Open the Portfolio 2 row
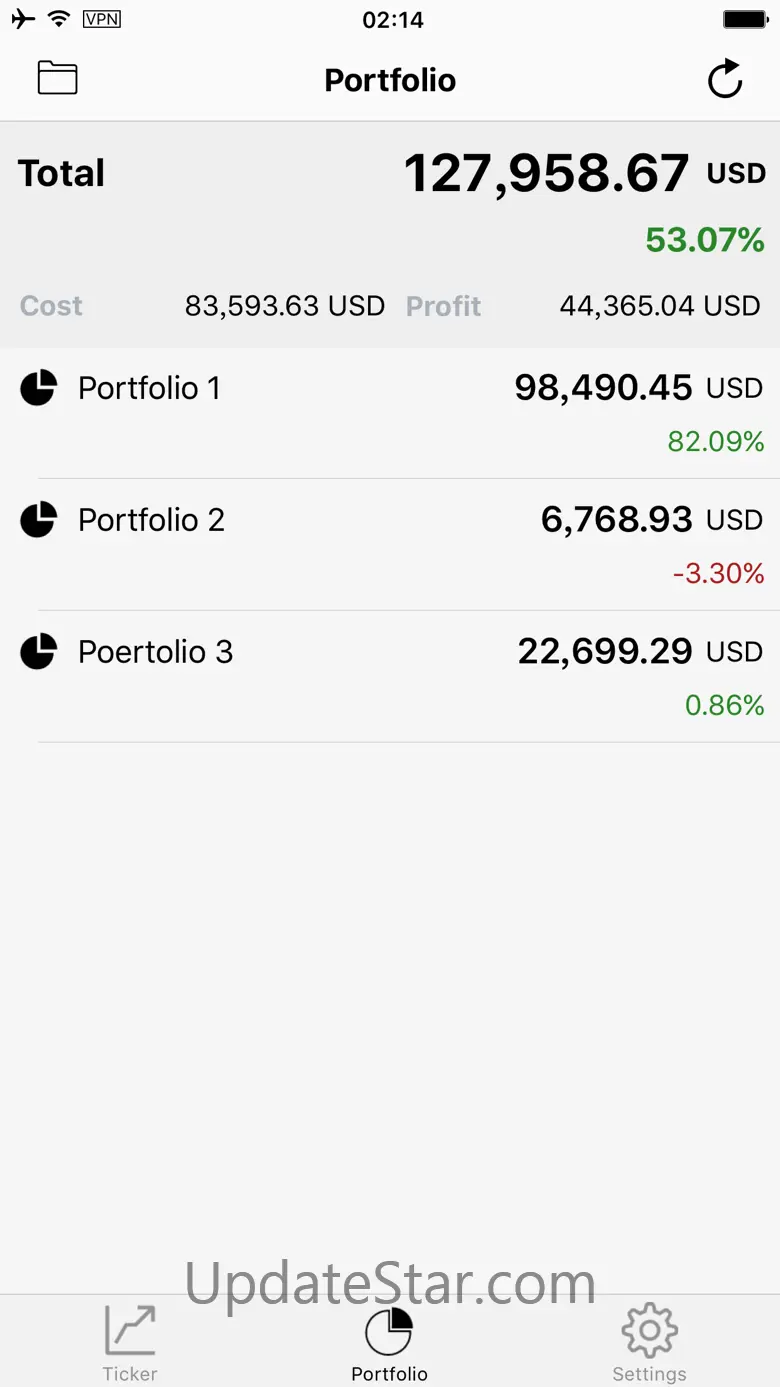Image resolution: width=780 pixels, height=1387 pixels. (390, 545)
